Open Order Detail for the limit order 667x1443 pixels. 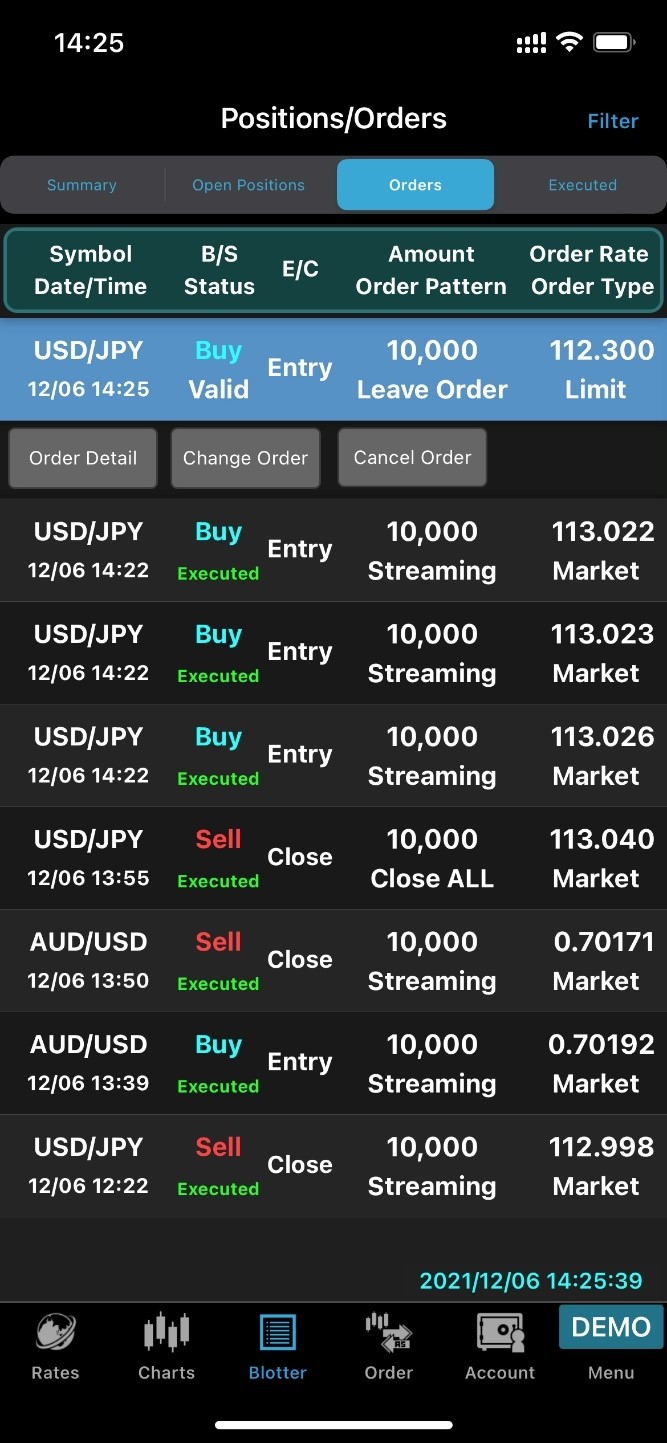[x=83, y=458]
